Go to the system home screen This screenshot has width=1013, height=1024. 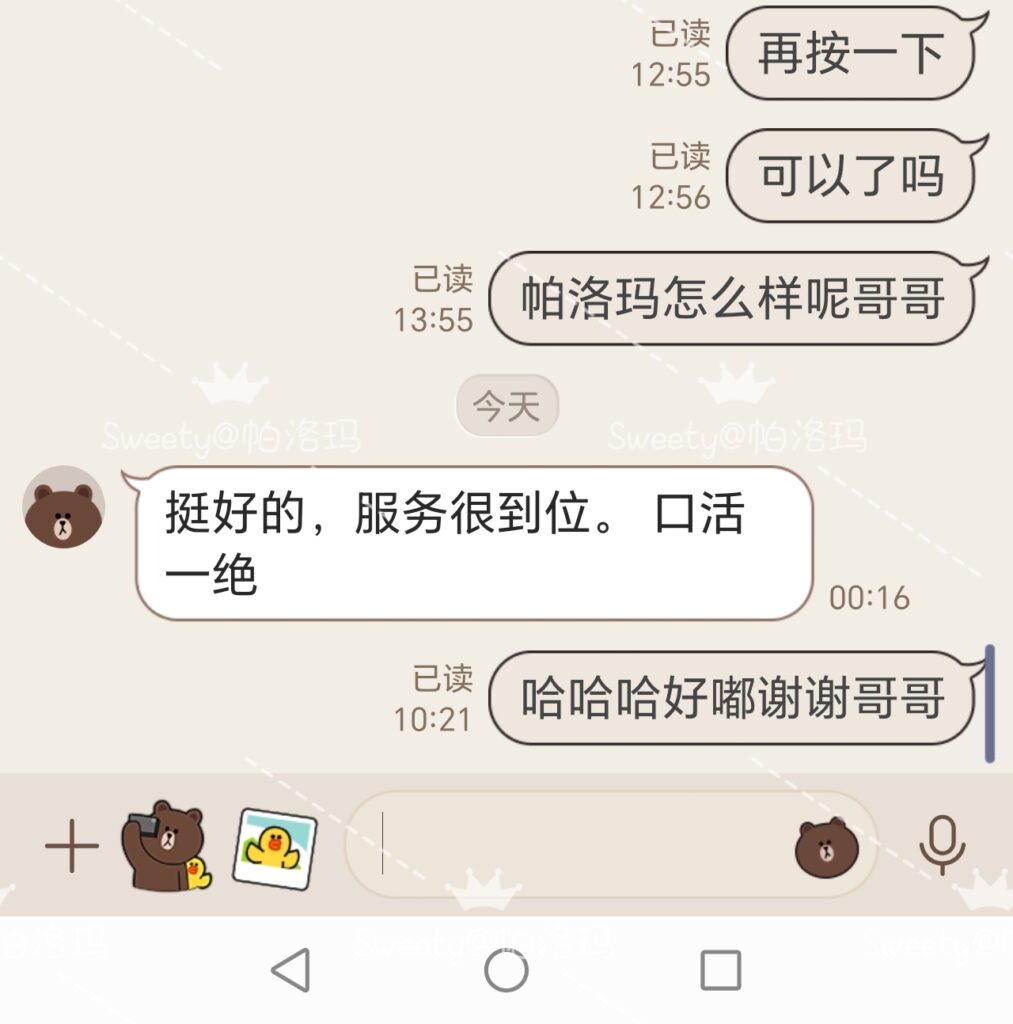(506, 970)
